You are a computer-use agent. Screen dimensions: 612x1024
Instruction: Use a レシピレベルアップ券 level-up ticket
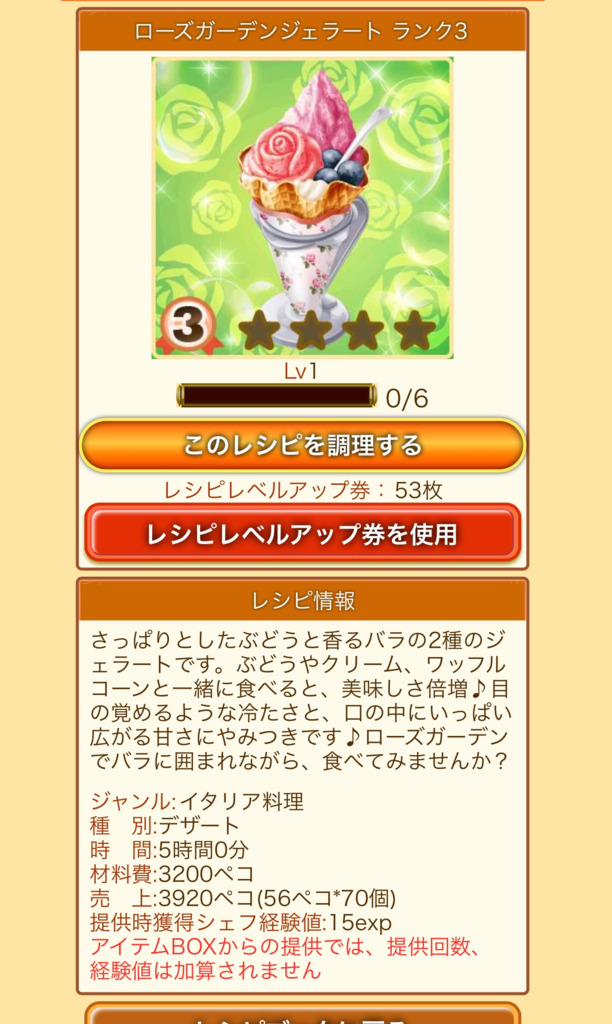click(x=302, y=534)
